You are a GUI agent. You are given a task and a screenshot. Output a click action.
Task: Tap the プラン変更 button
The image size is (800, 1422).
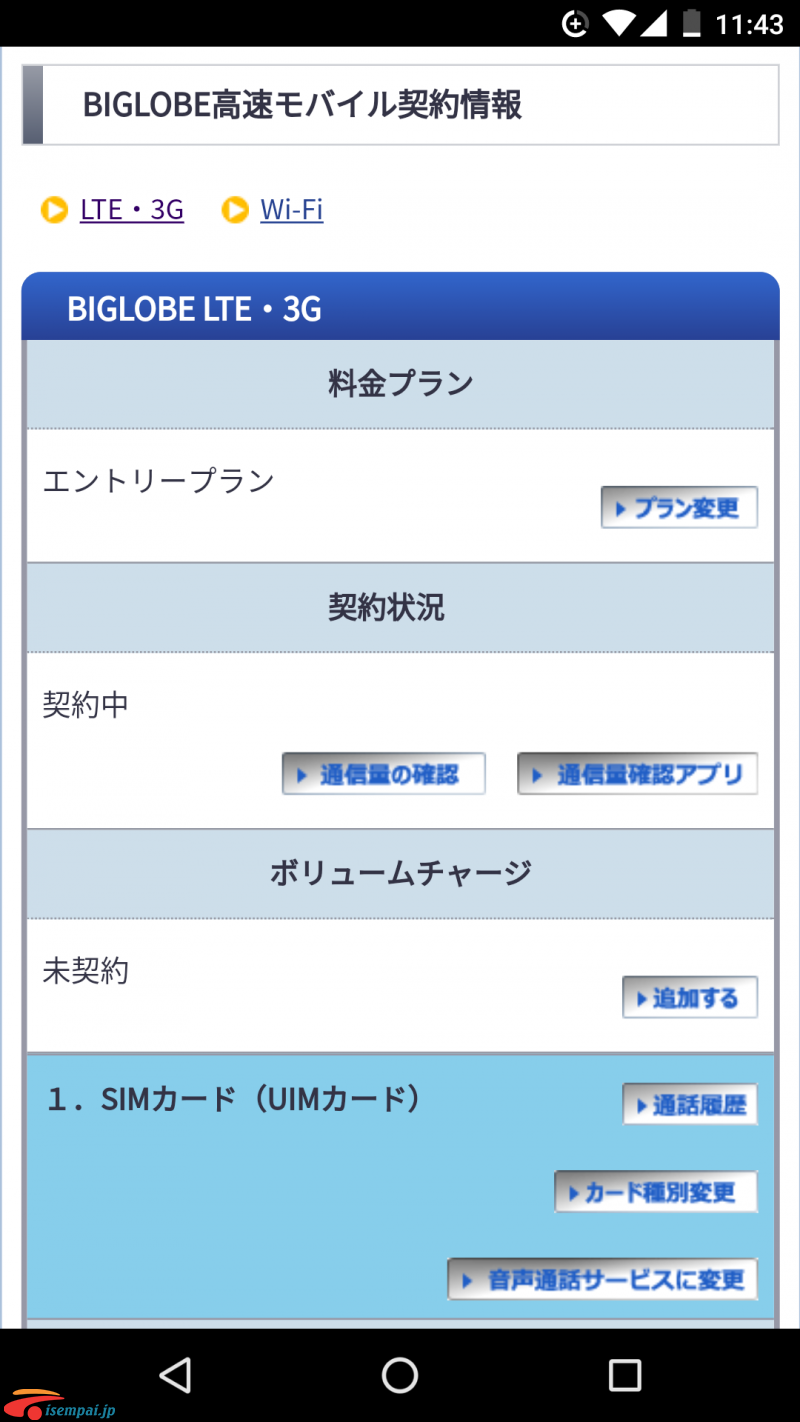coord(679,508)
